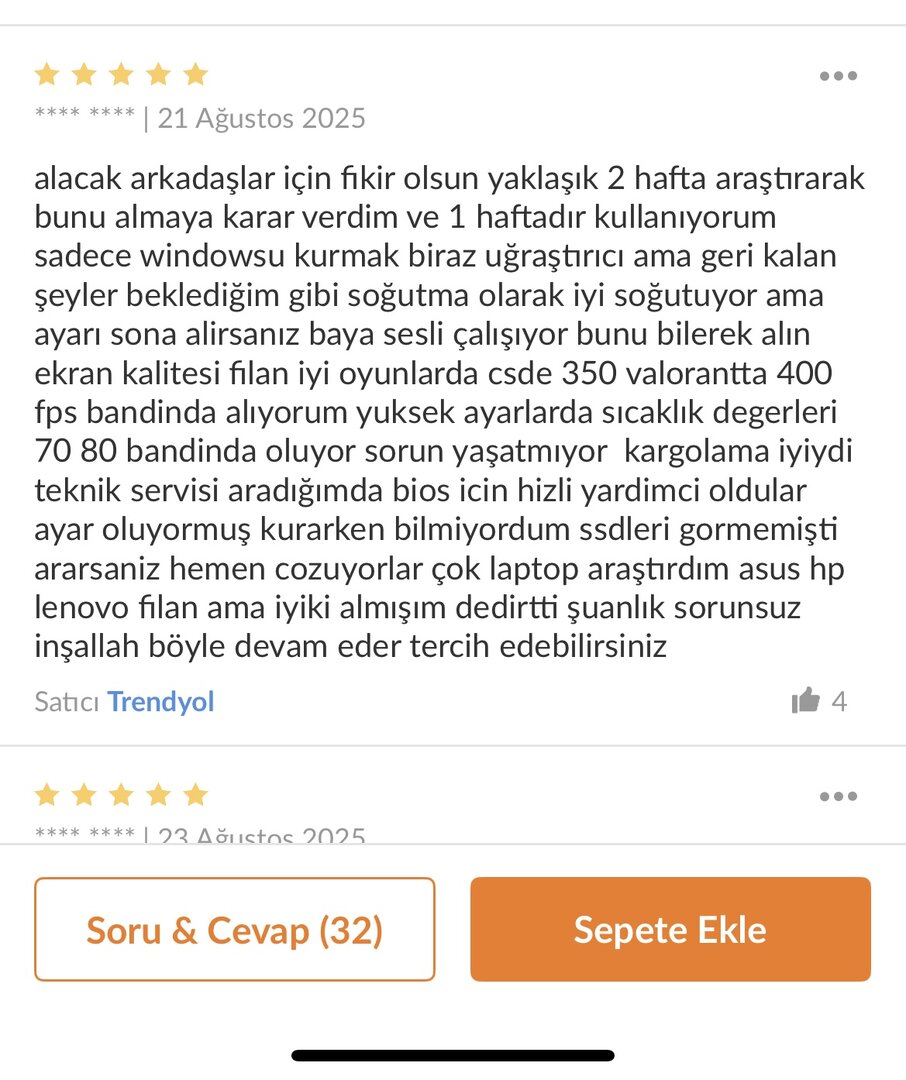Open the Trendyol seller link
The width and height of the screenshot is (906, 1080).
click(x=161, y=702)
